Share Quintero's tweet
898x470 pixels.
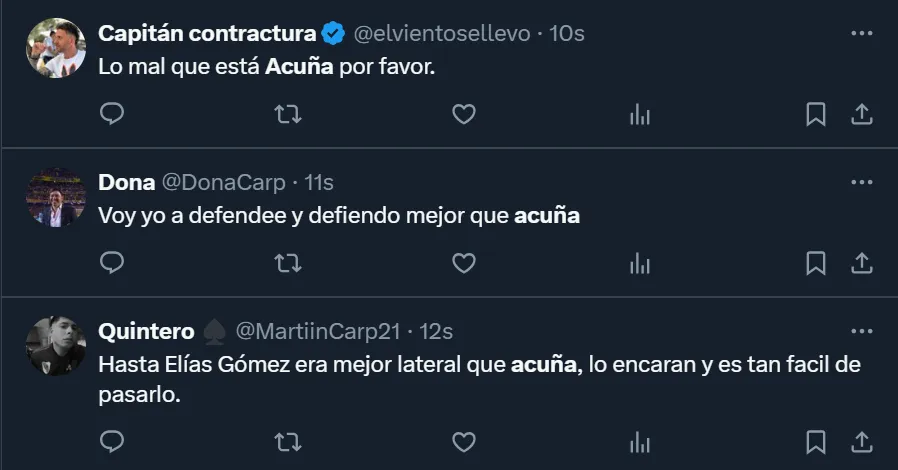[x=861, y=441]
